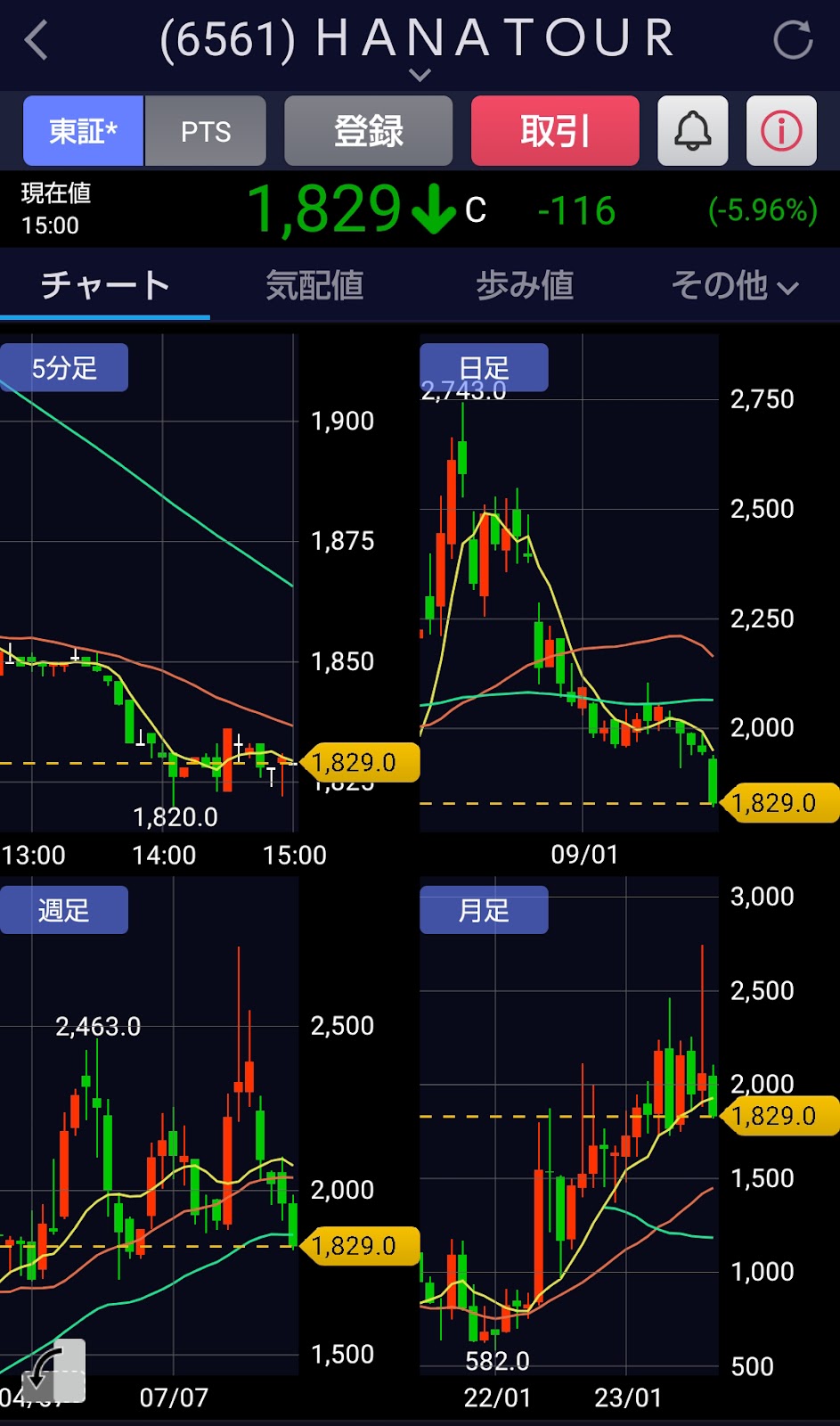
Task: Expand the その他 menu
Action: (x=735, y=285)
